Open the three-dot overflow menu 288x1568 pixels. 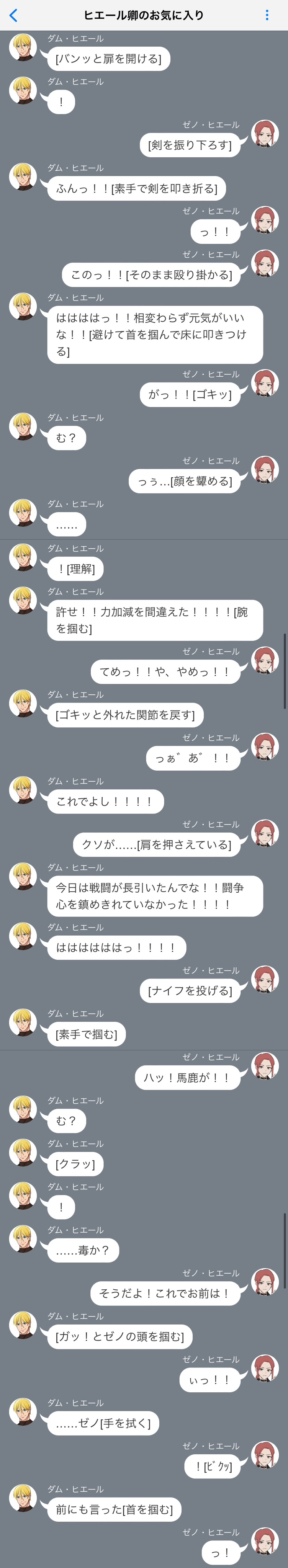pyautogui.click(x=267, y=15)
